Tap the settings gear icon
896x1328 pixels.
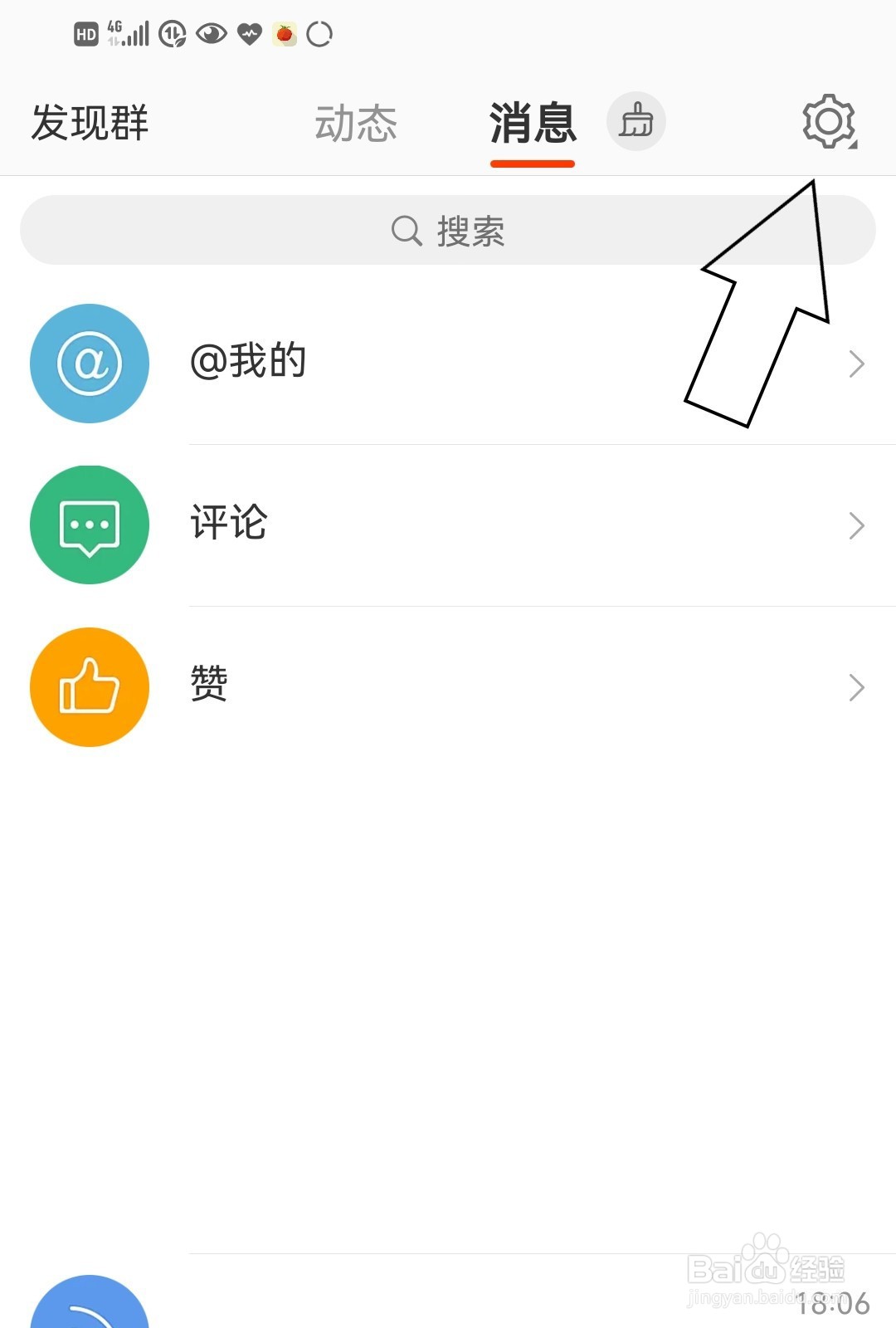[828, 121]
